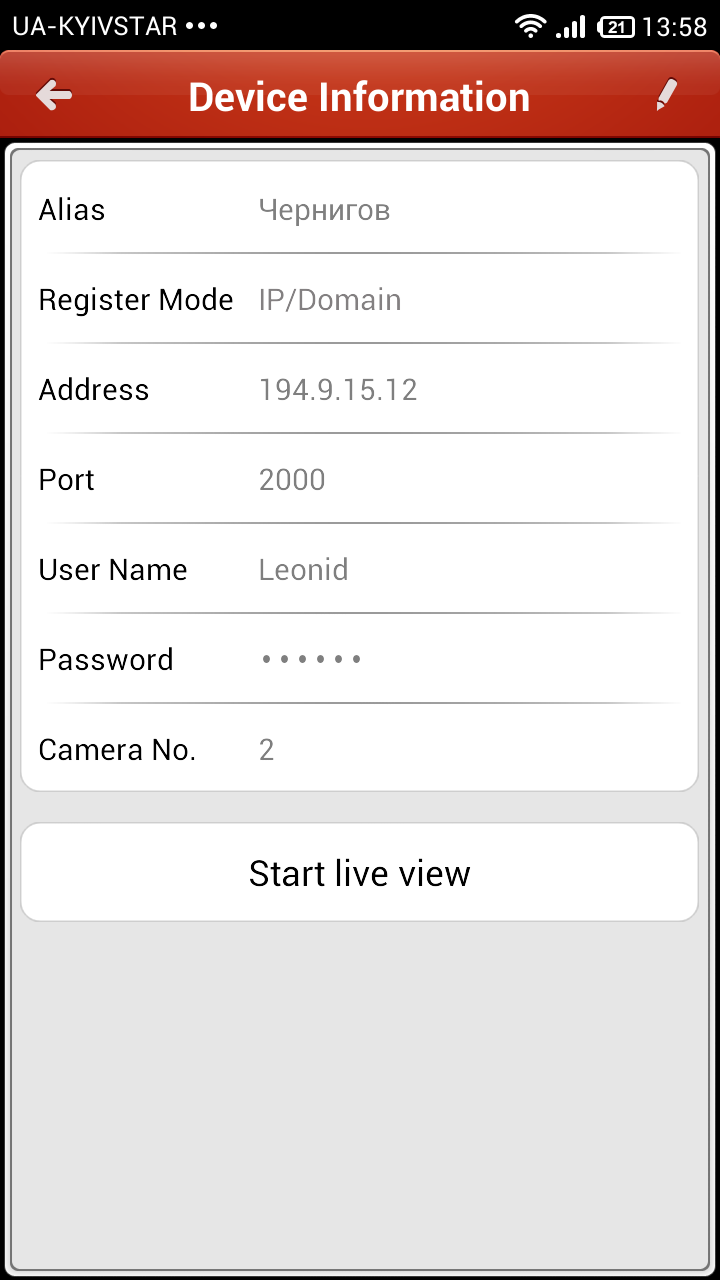Start live view of the camera
The height and width of the screenshot is (1280, 720).
tap(359, 873)
